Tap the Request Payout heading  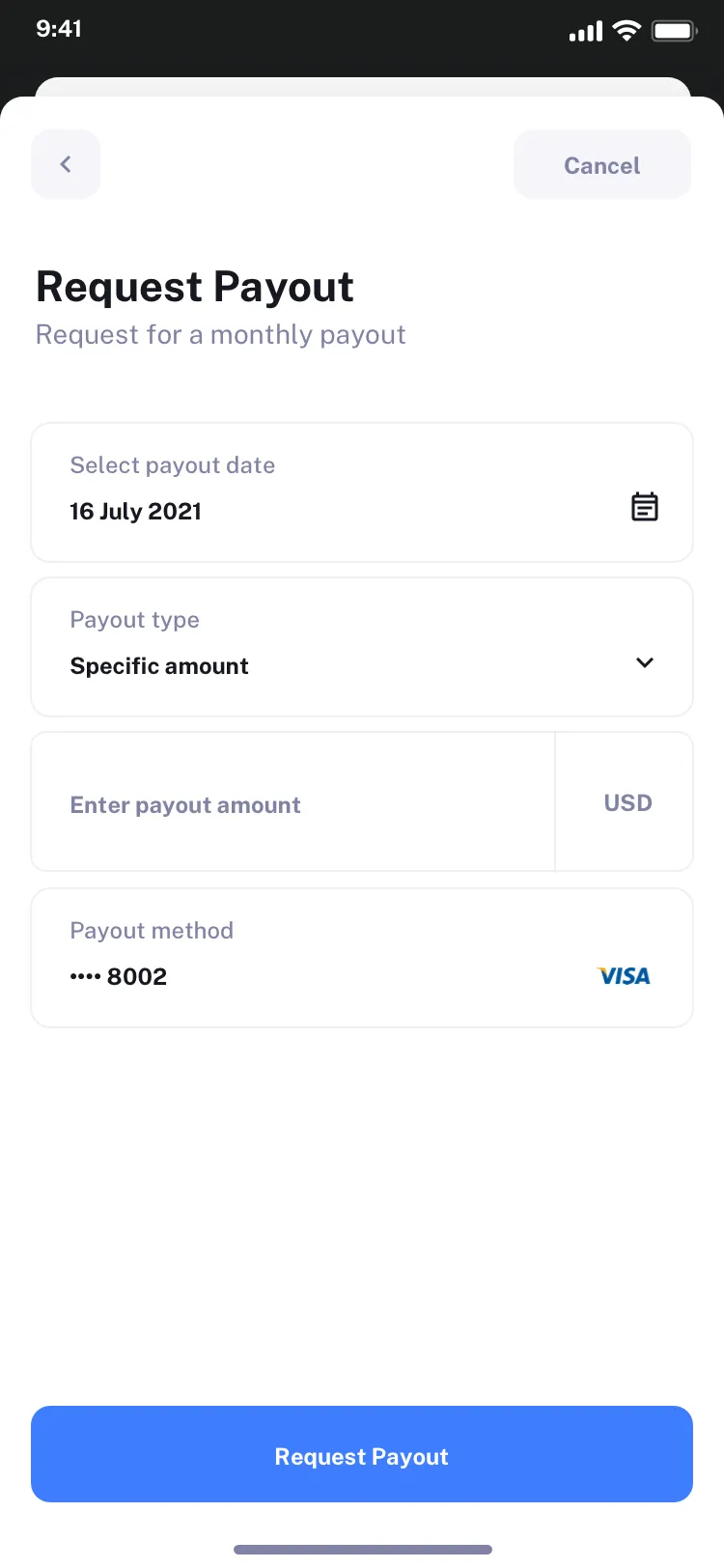194,287
